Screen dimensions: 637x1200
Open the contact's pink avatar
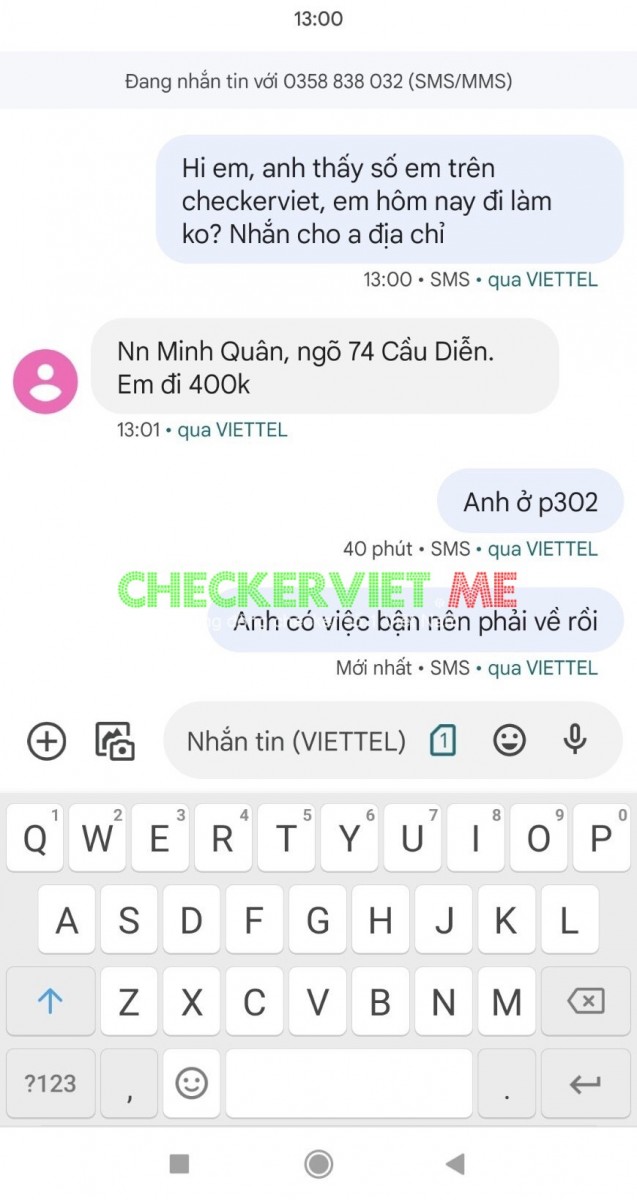45,381
